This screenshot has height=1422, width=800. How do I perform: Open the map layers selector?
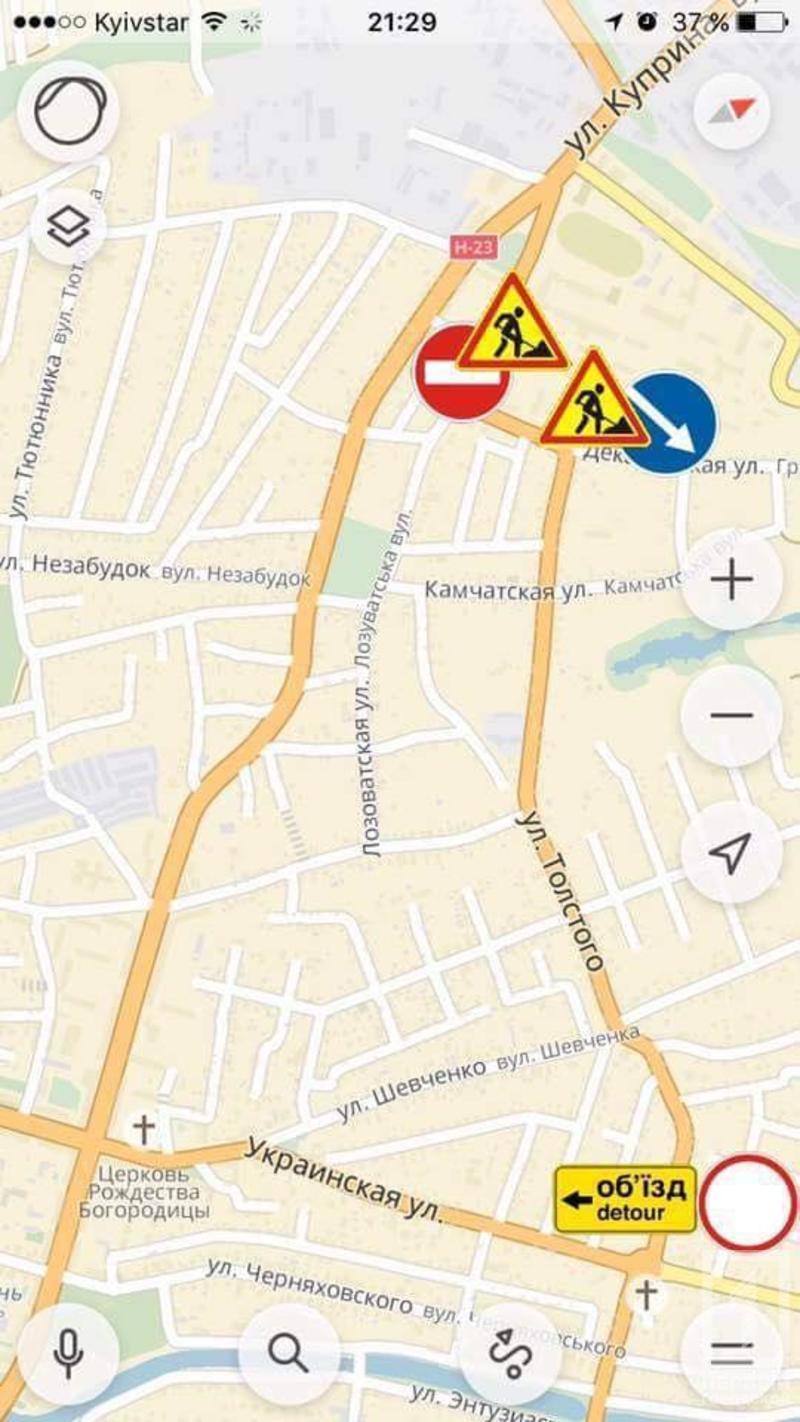69,228
